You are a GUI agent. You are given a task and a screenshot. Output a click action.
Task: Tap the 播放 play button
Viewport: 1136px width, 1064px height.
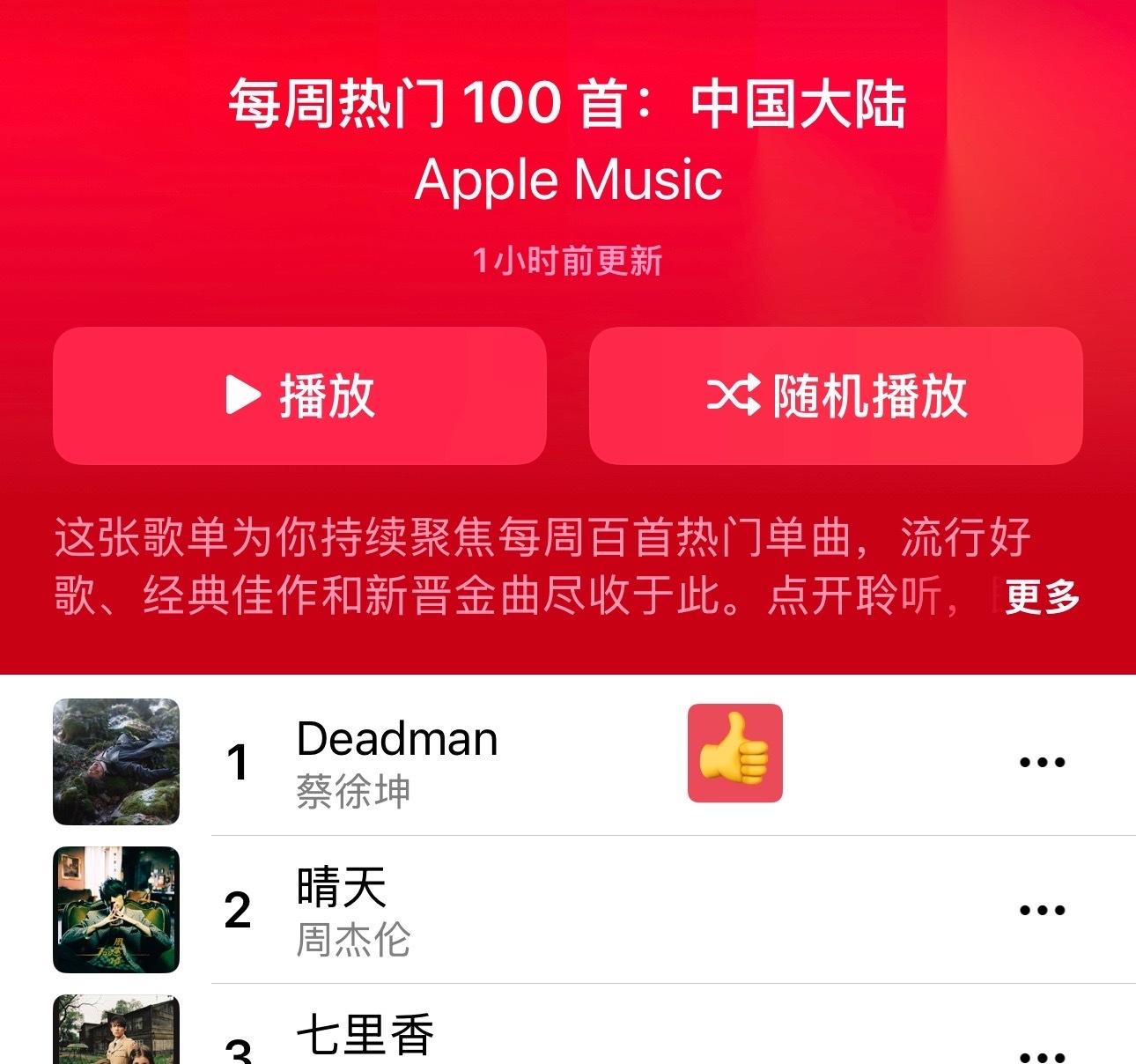tap(299, 395)
